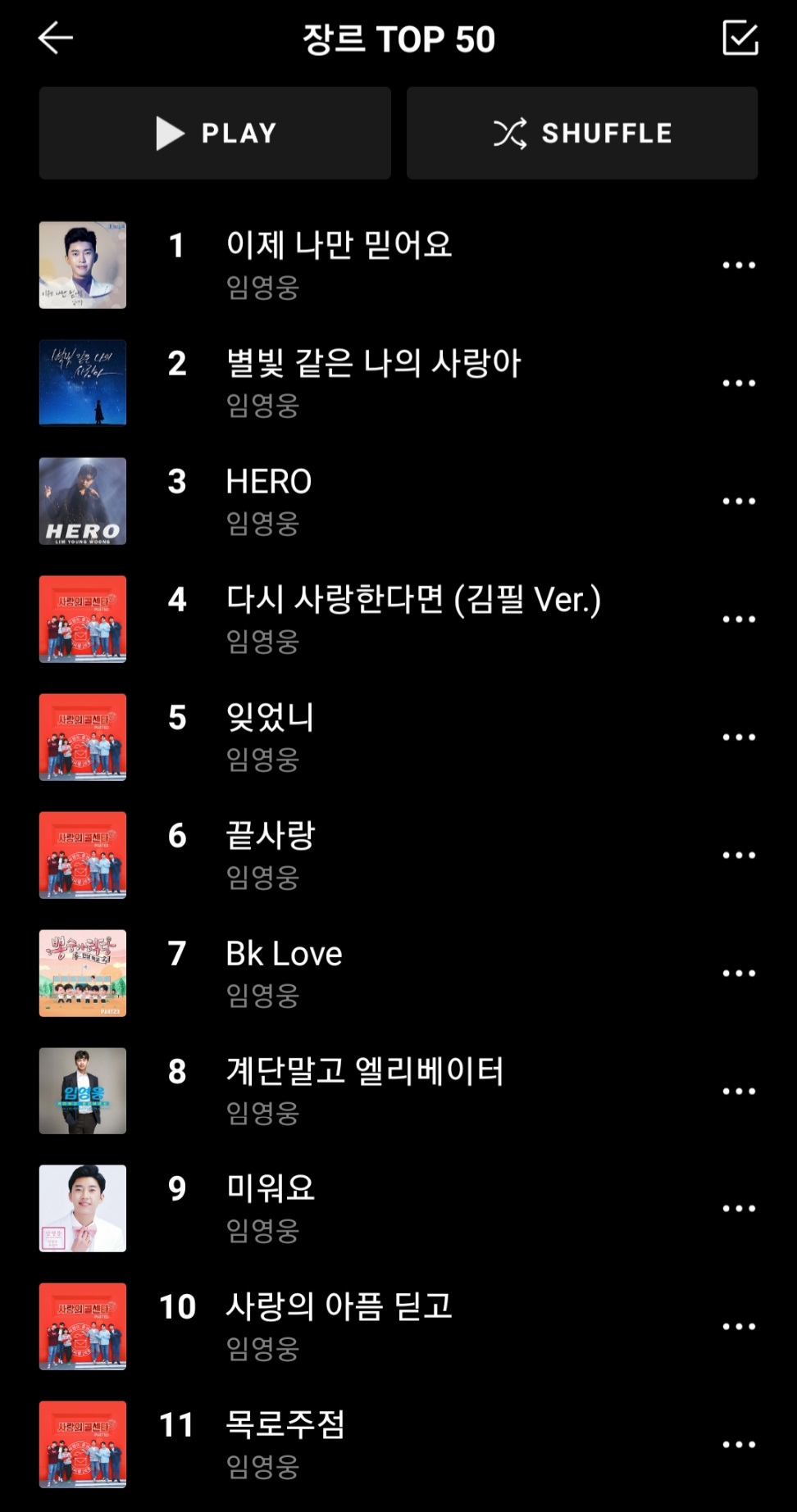Viewport: 797px width, 1512px height.
Task: Select the track HERO
Action: pos(269,482)
